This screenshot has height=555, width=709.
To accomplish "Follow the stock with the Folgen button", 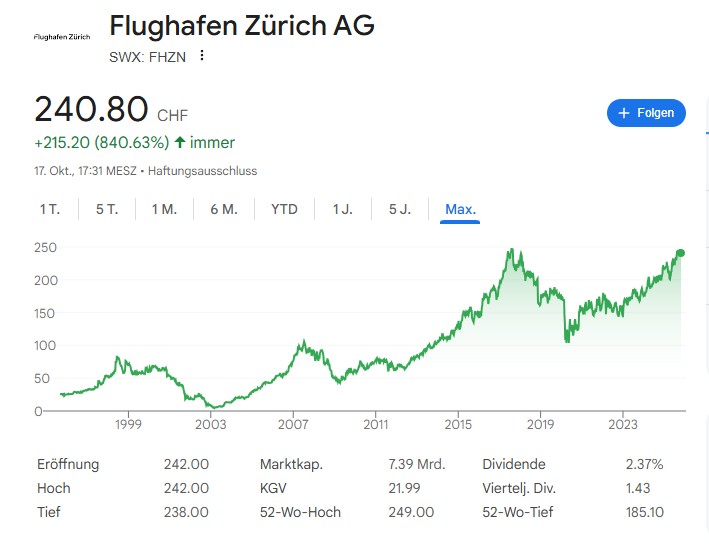I will (x=646, y=113).
